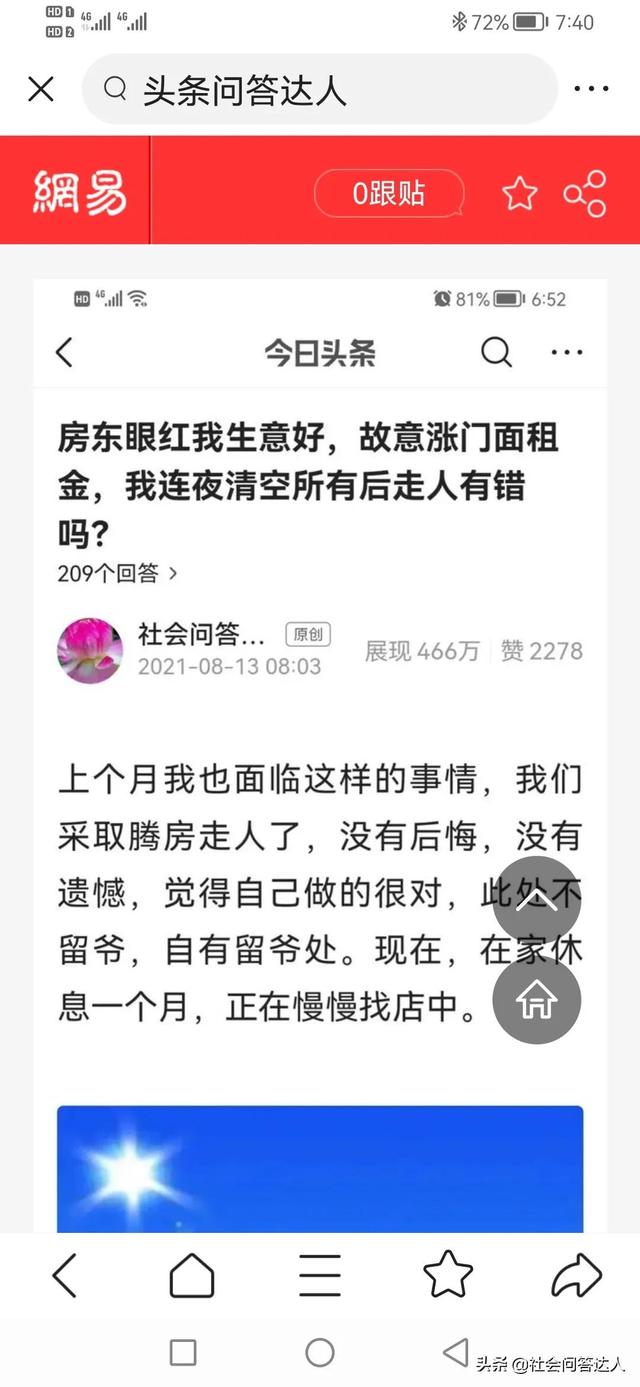640x1387 pixels.
Task: Open the browser's three-line menu
Action: [x=320, y=1275]
